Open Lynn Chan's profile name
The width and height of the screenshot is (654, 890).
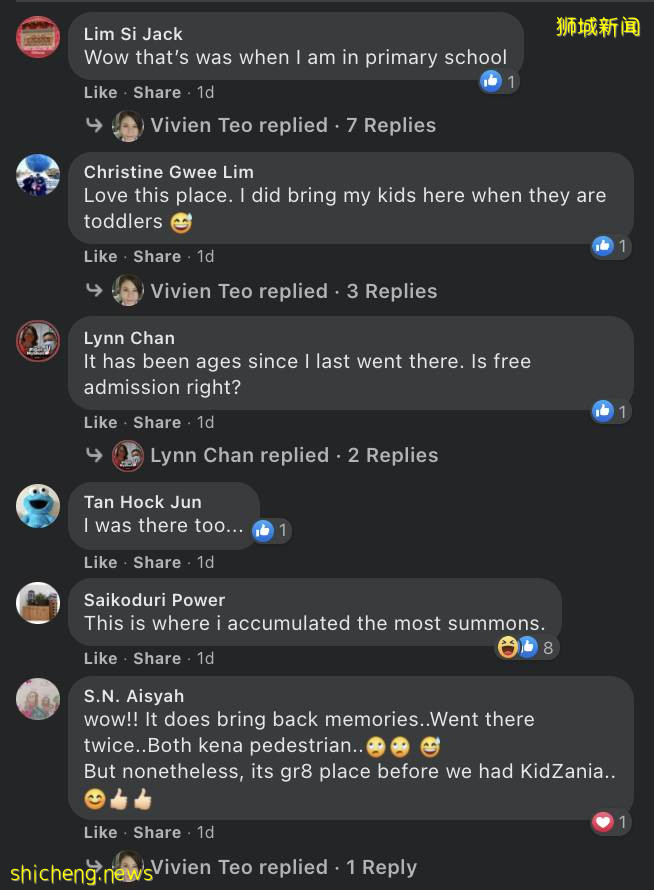pos(129,338)
